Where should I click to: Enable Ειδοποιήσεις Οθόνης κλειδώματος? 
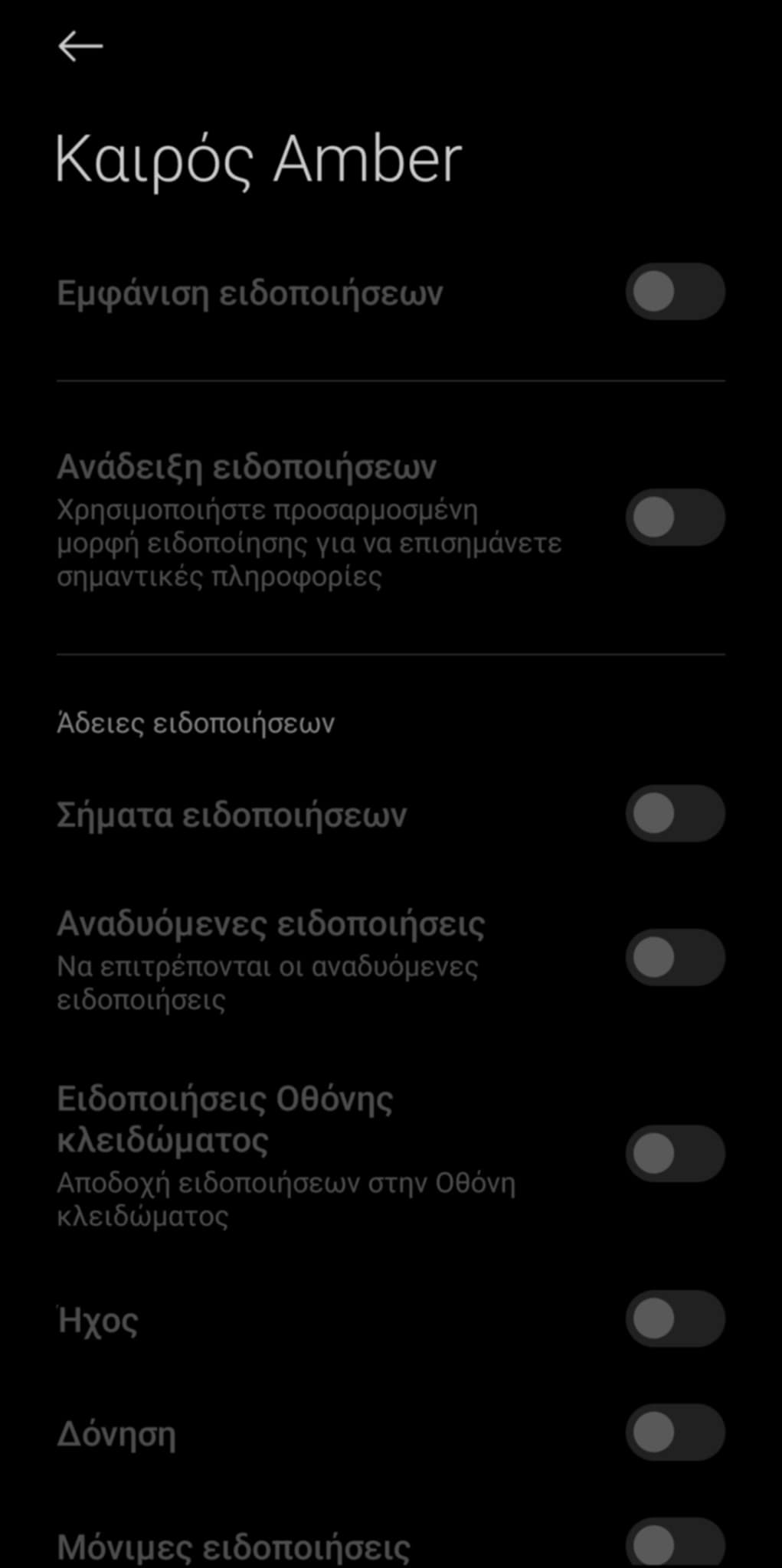[x=675, y=1153]
